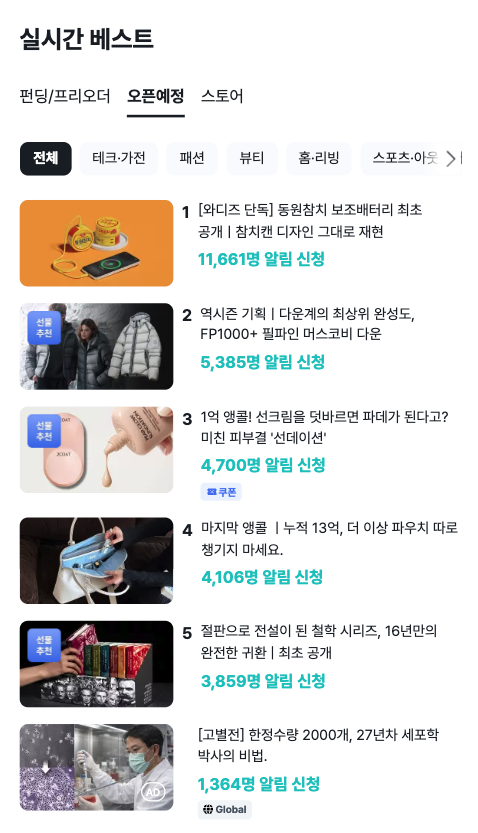Open the 고별전 세포학 박사 ad project

(240, 772)
